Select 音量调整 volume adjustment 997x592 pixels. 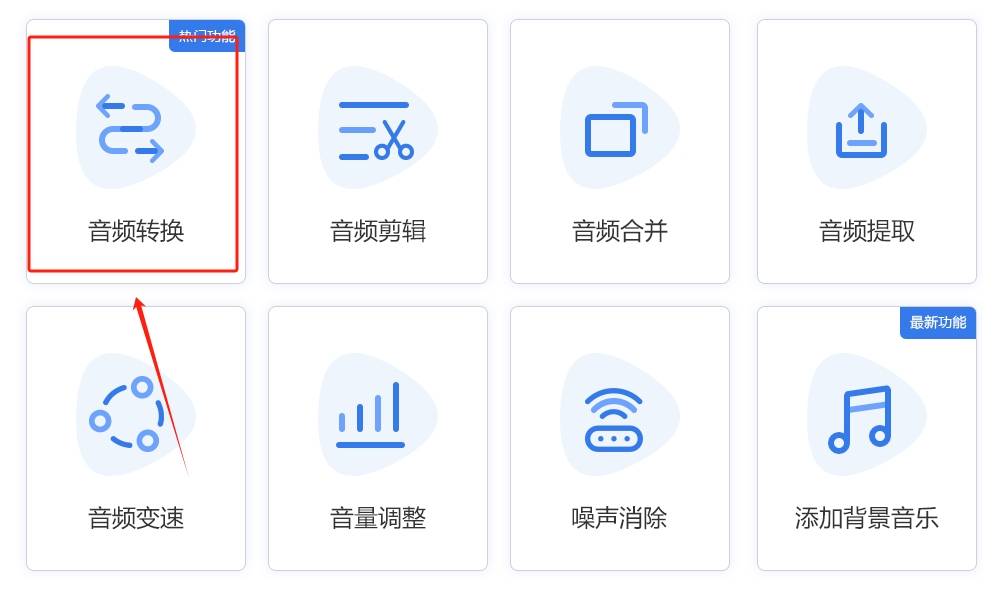point(377,440)
